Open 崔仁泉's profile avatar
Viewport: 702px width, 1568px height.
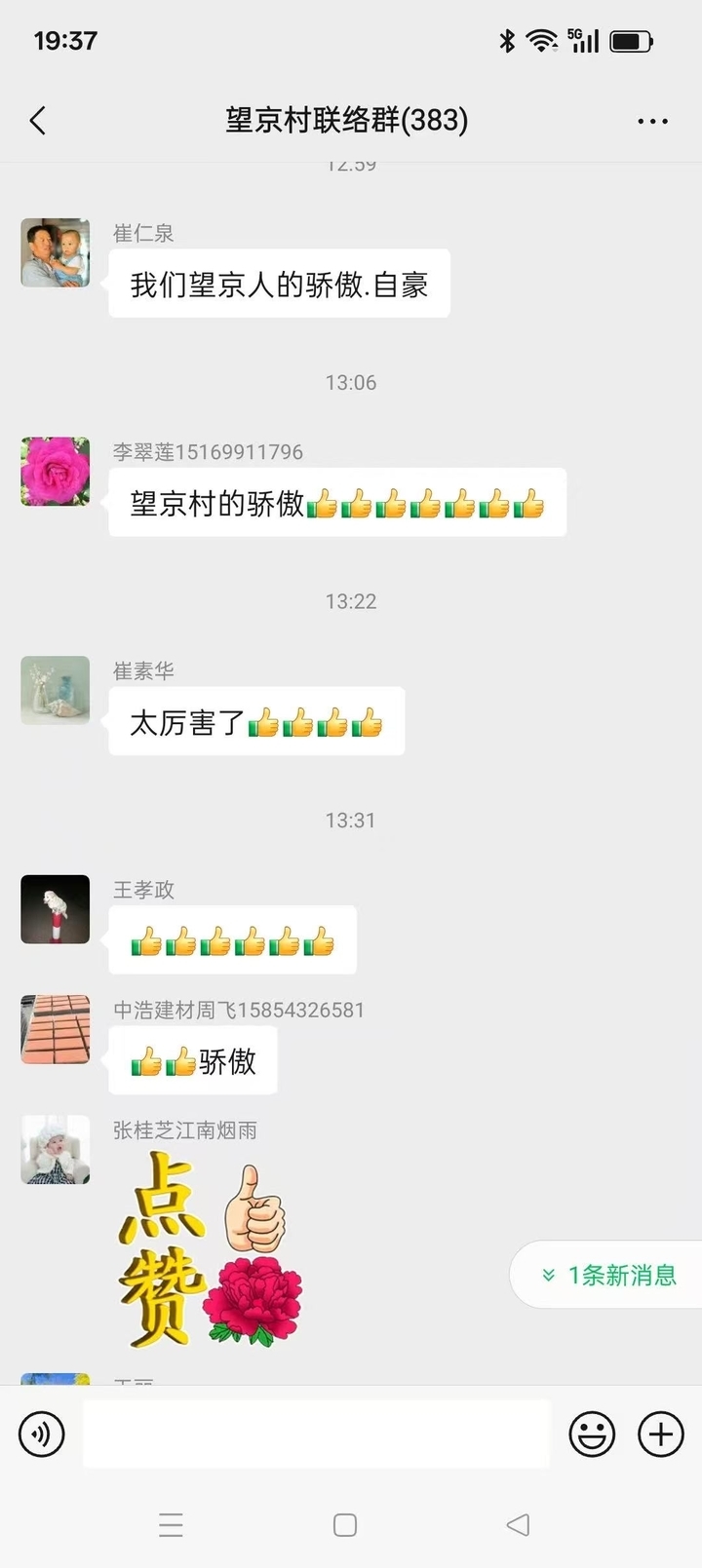point(56,253)
